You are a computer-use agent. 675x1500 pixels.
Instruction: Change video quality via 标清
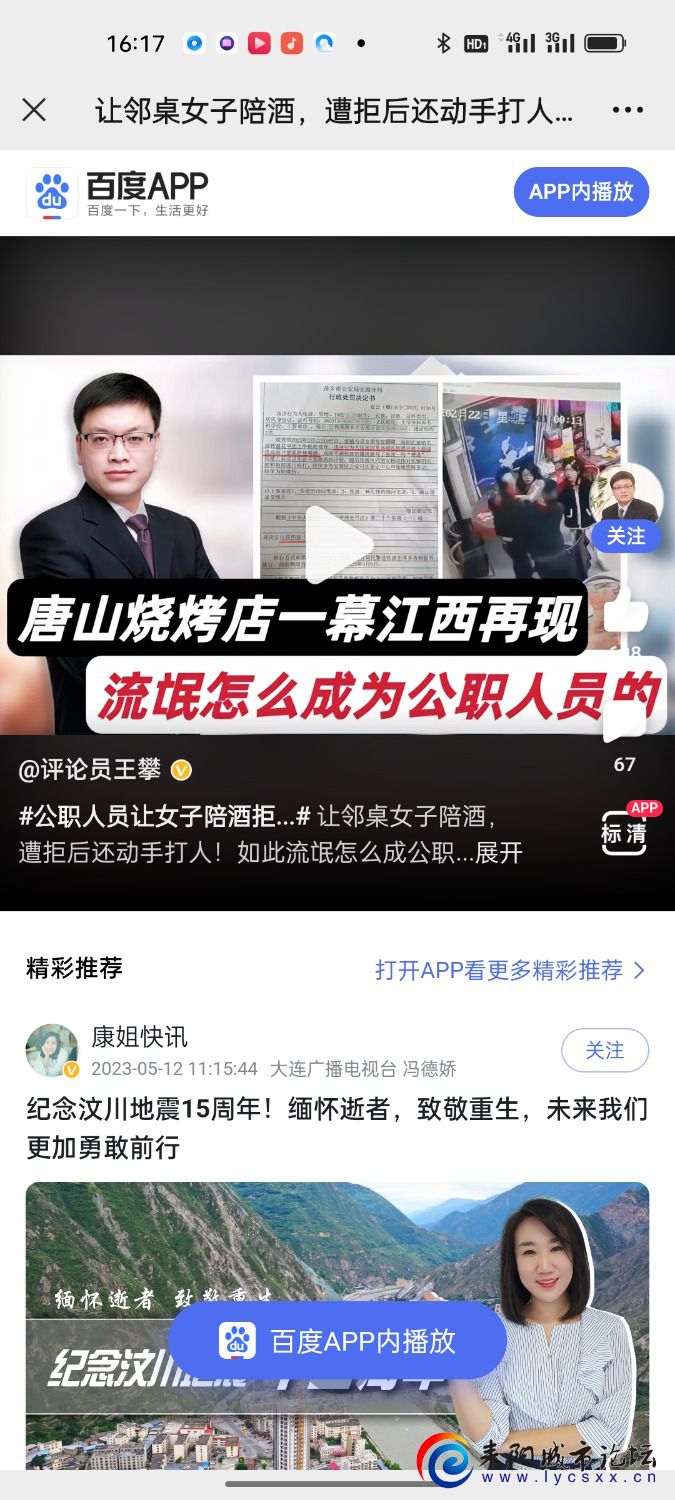click(x=625, y=831)
